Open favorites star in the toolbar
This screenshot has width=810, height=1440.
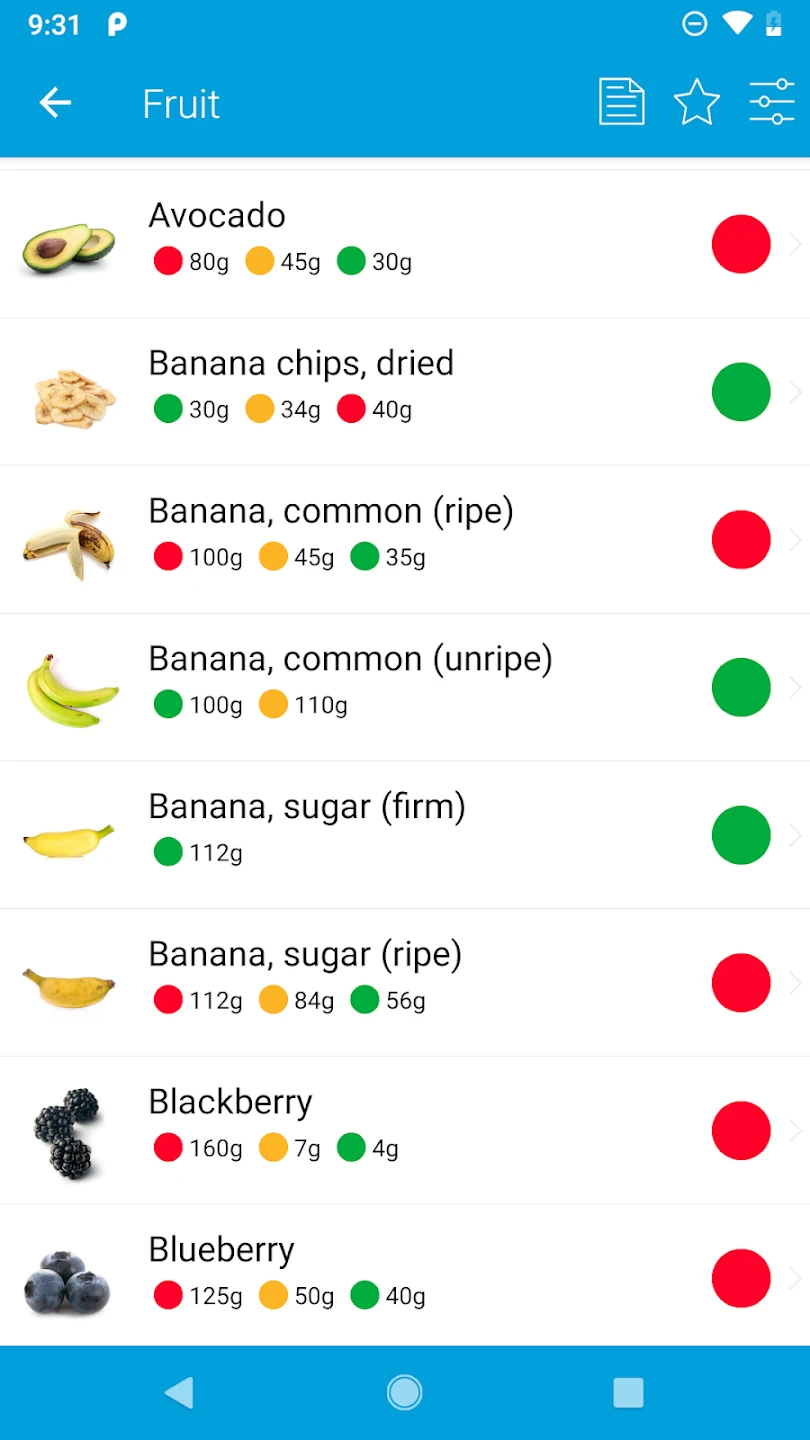click(697, 103)
